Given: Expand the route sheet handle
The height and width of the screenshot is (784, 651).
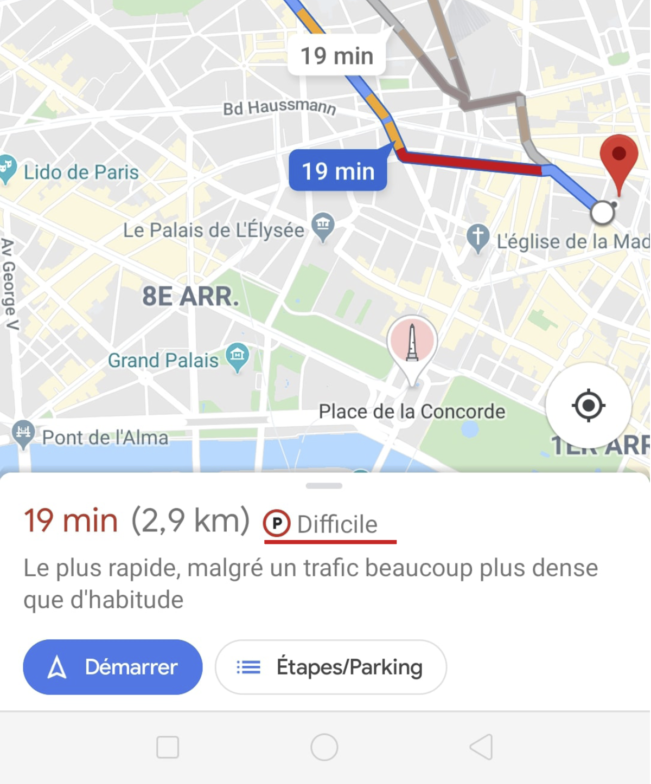Looking at the screenshot, I should point(324,486).
